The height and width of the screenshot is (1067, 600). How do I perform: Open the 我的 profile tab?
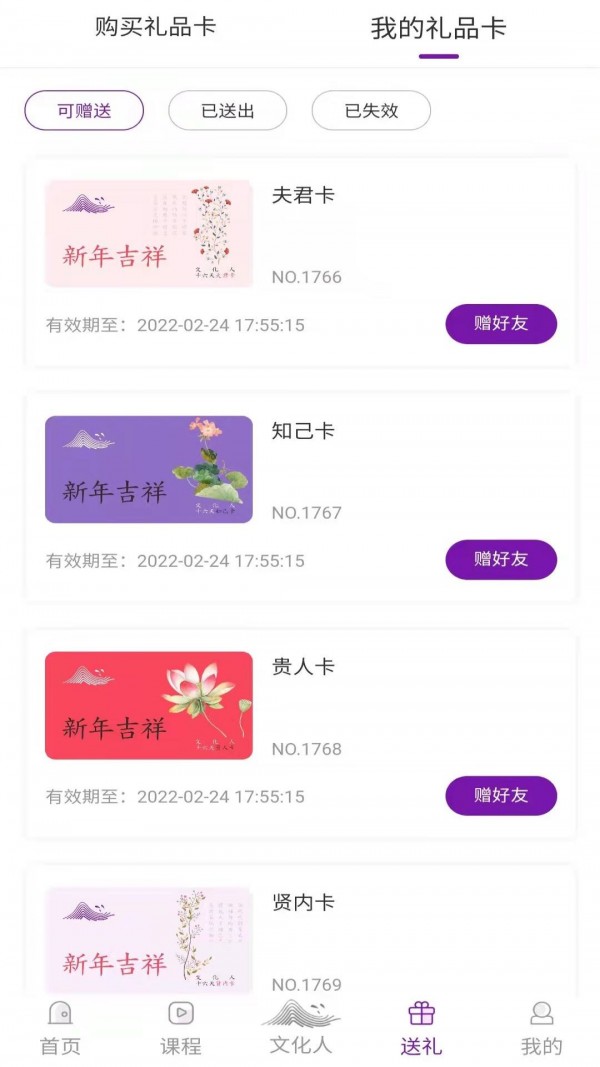(x=541, y=1028)
